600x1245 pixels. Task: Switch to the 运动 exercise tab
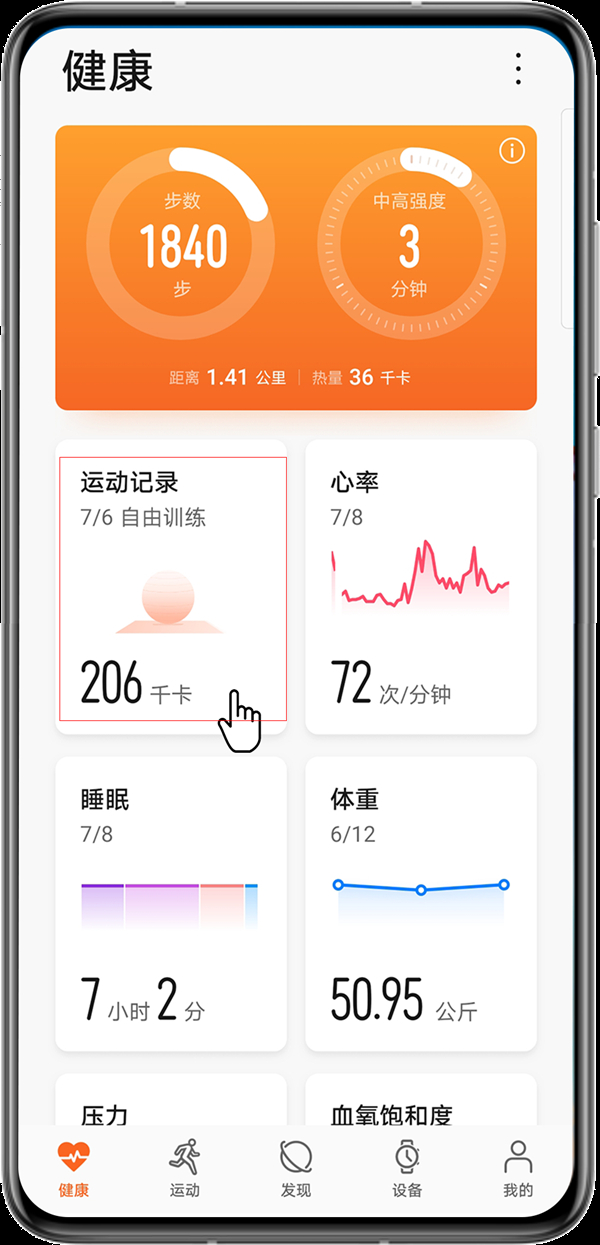185,1168
